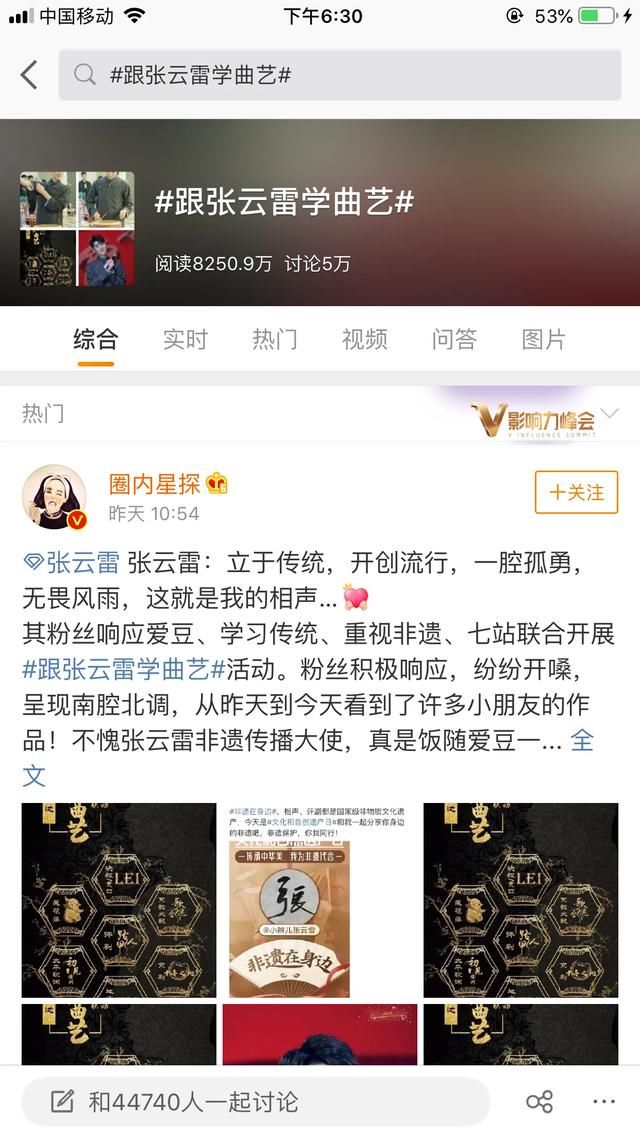The height and width of the screenshot is (1138, 640).
Task: Share this topic page
Action: (x=539, y=1102)
